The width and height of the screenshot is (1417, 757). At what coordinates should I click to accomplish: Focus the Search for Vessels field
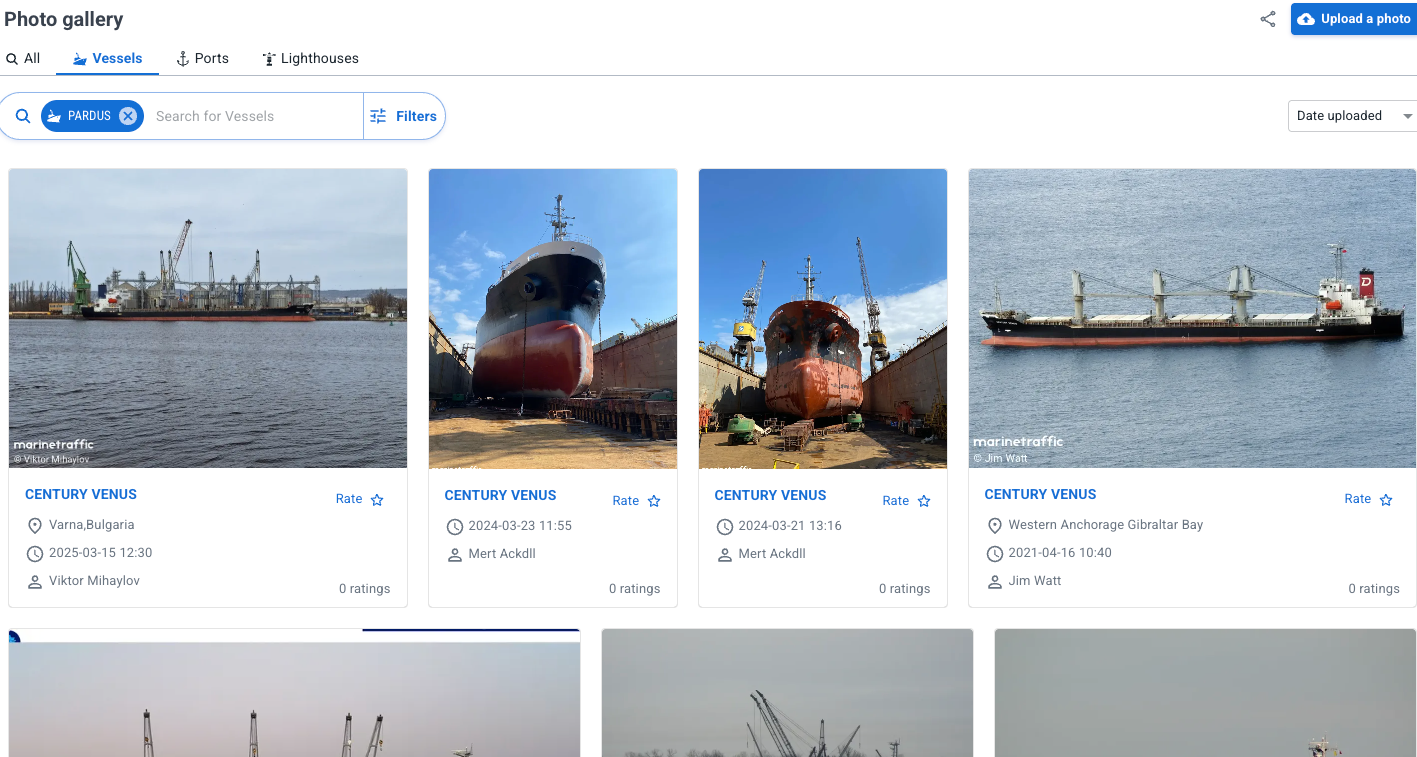(x=254, y=116)
